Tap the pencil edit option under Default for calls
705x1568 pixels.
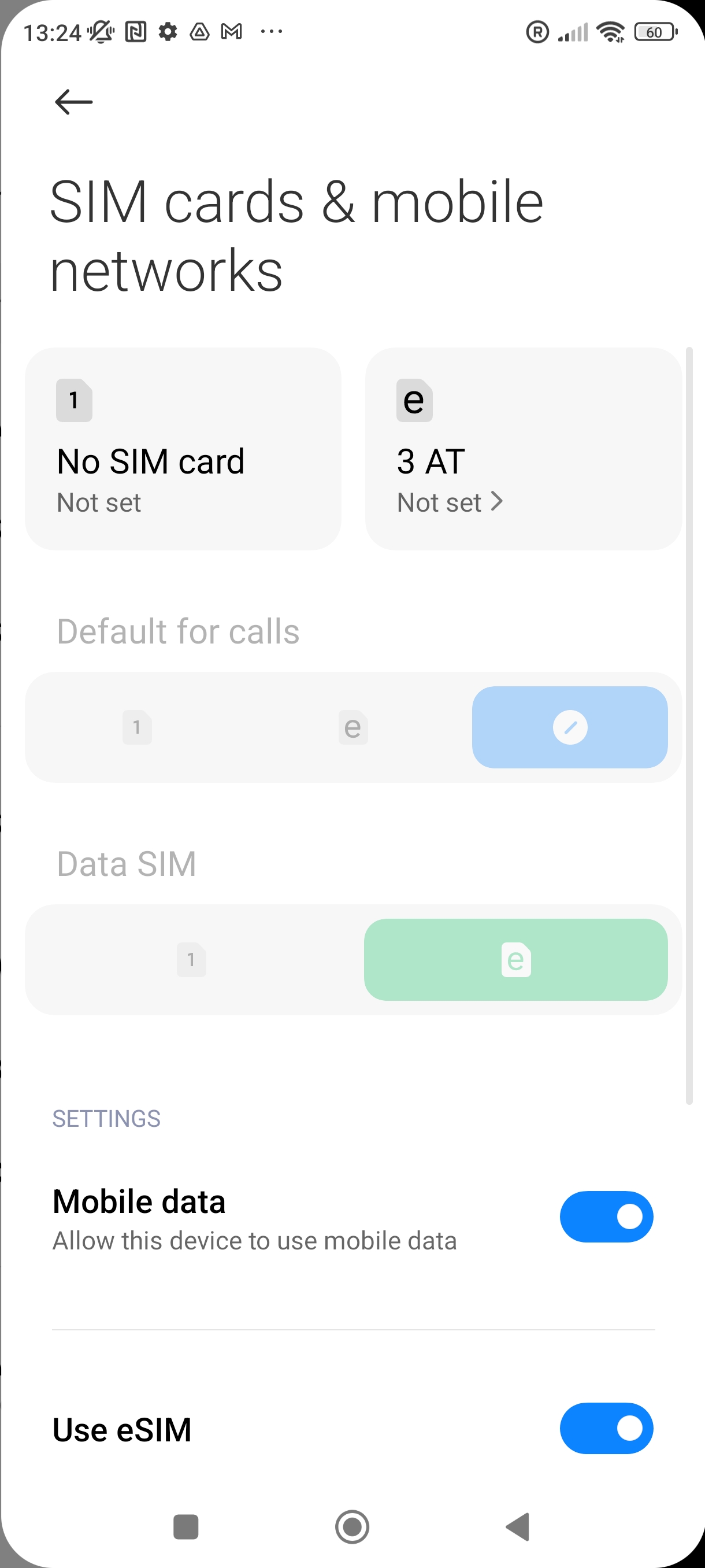coord(569,728)
